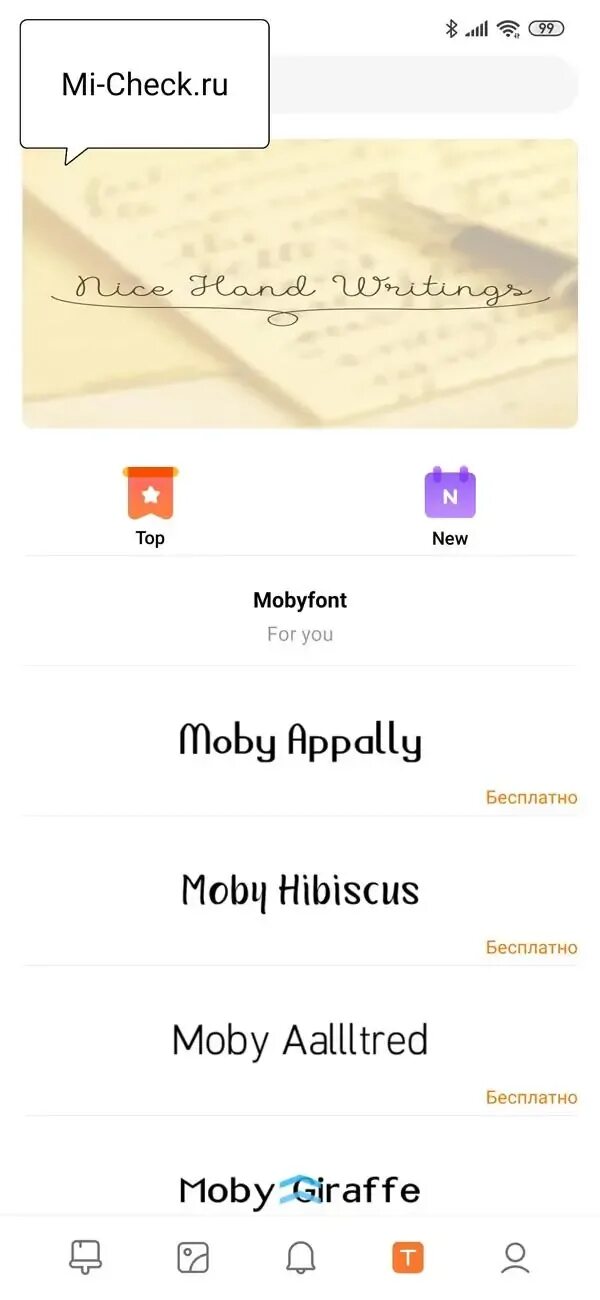Switch to the Ringtones bell tab
600x1300 pixels.
(301, 1257)
